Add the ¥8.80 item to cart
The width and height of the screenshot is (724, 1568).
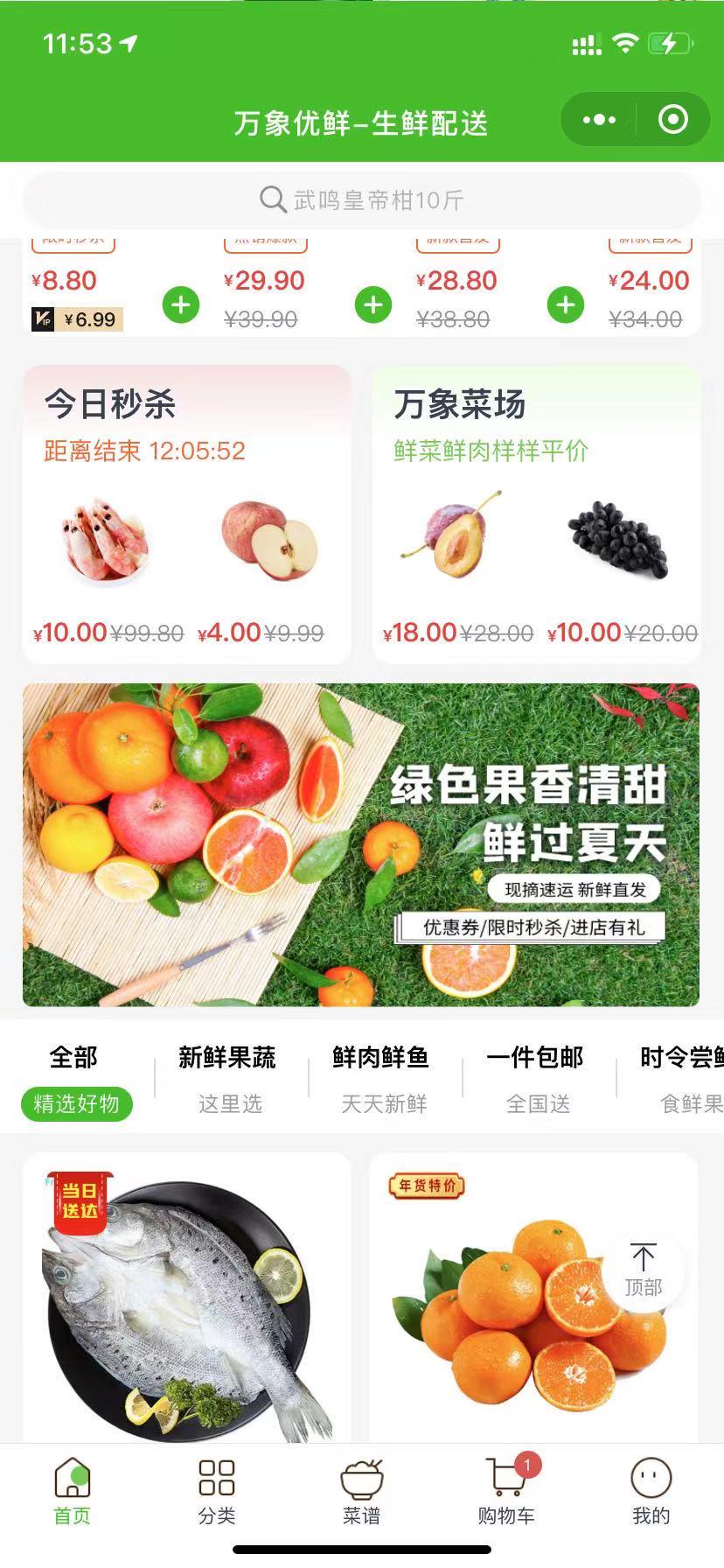point(181,304)
